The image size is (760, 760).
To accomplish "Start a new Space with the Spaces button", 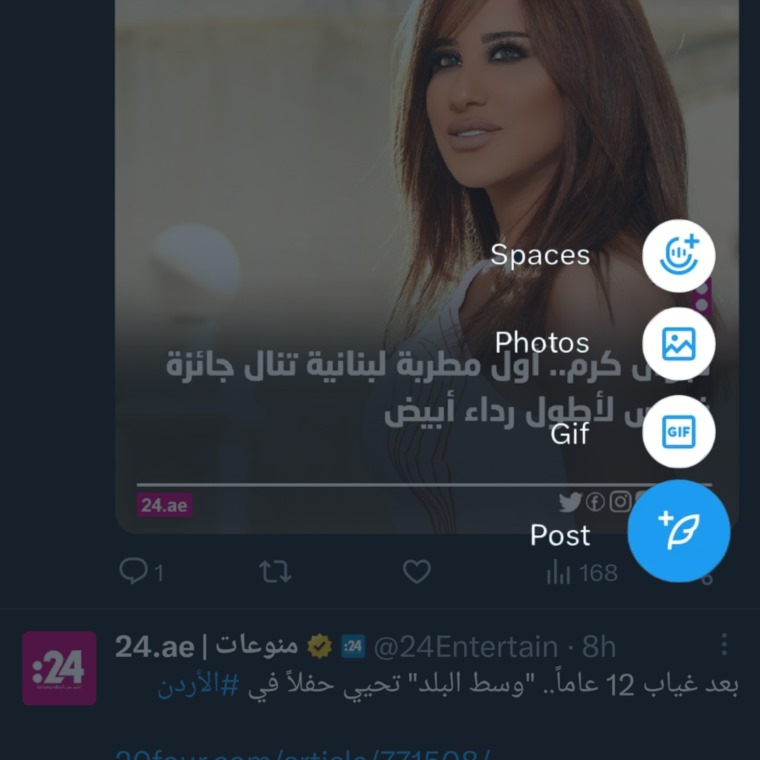I will (678, 255).
